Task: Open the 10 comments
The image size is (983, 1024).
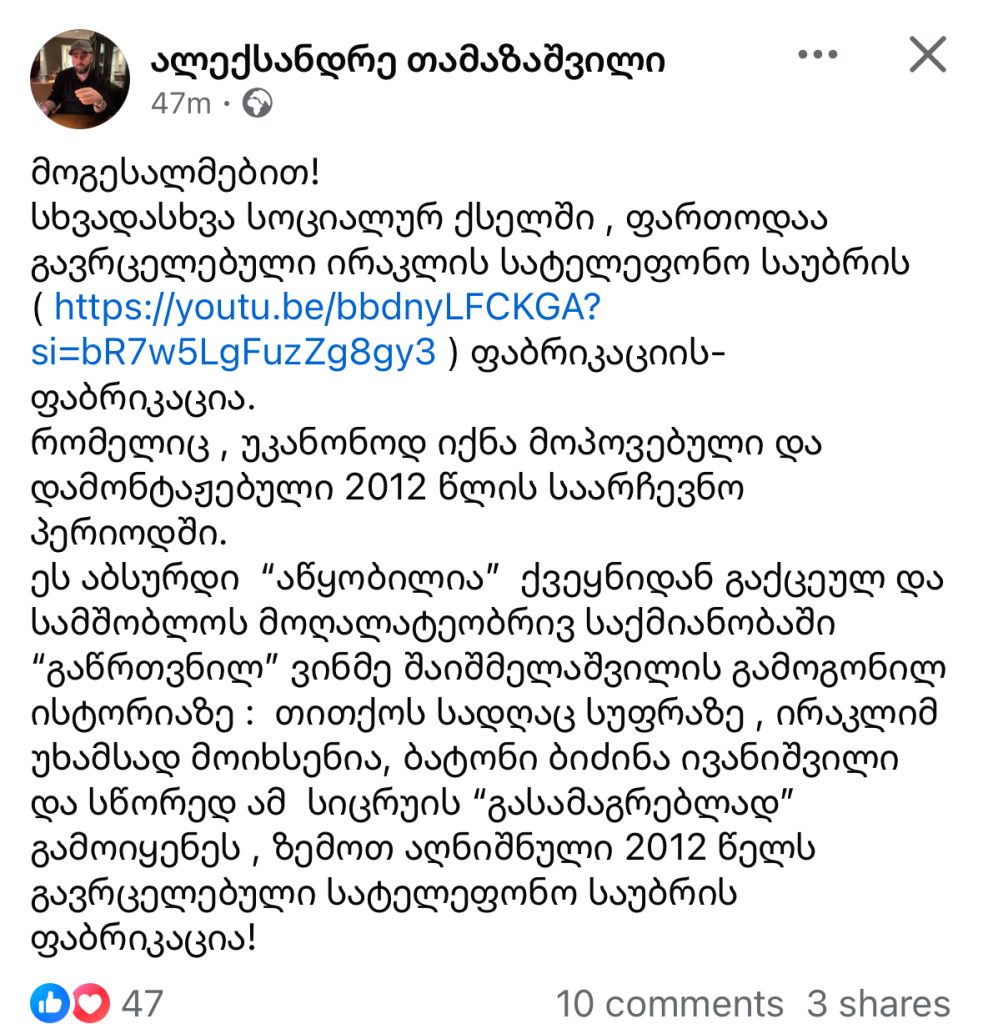Action: coord(669,1002)
